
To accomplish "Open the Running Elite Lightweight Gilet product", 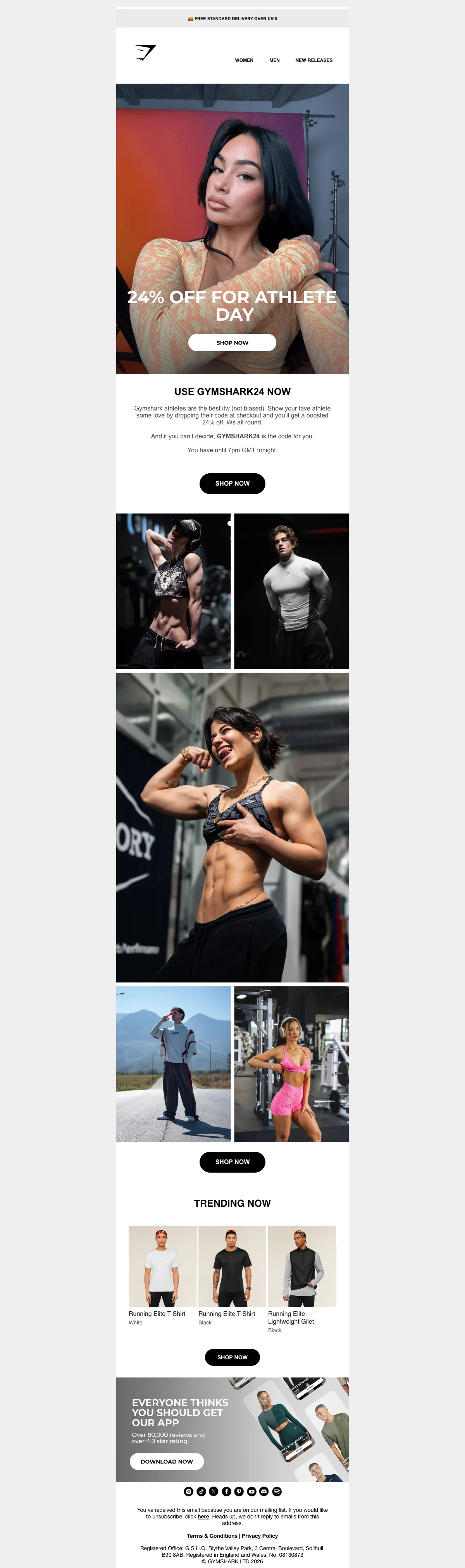I will [302, 1266].
